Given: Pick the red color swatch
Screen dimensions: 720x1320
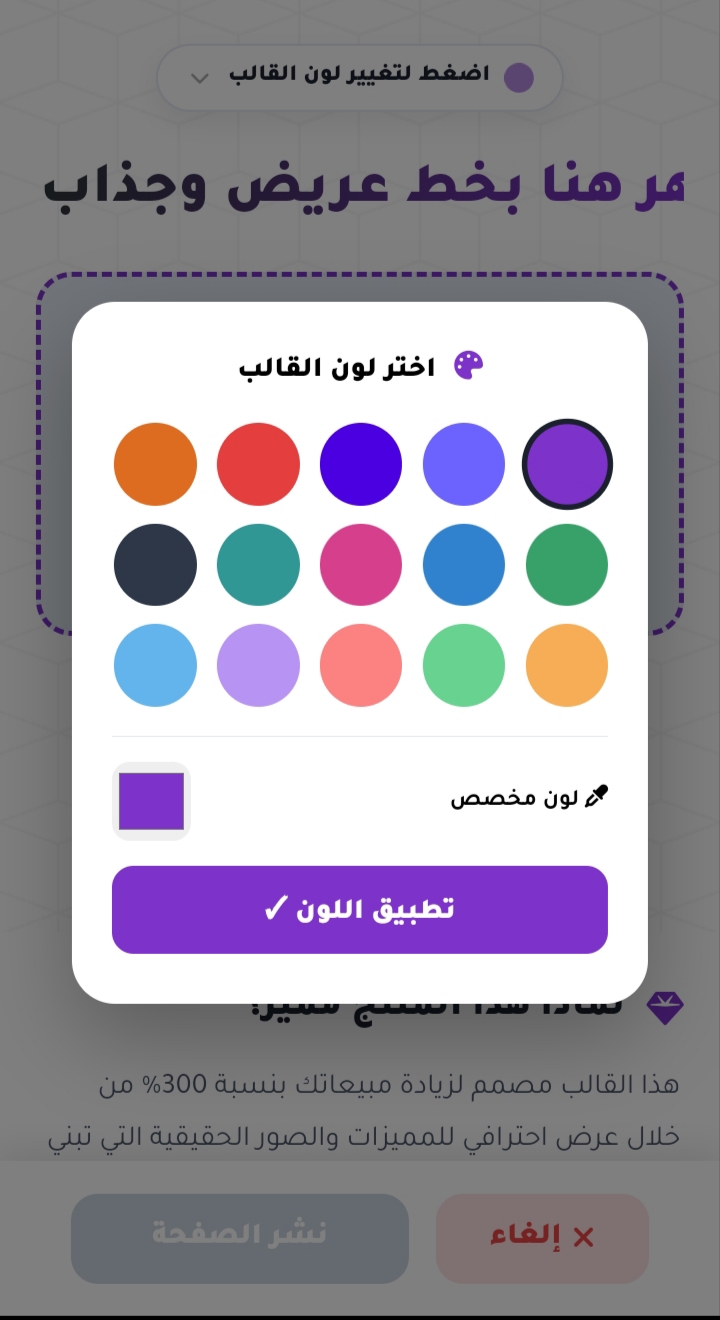Looking at the screenshot, I should 258,464.
